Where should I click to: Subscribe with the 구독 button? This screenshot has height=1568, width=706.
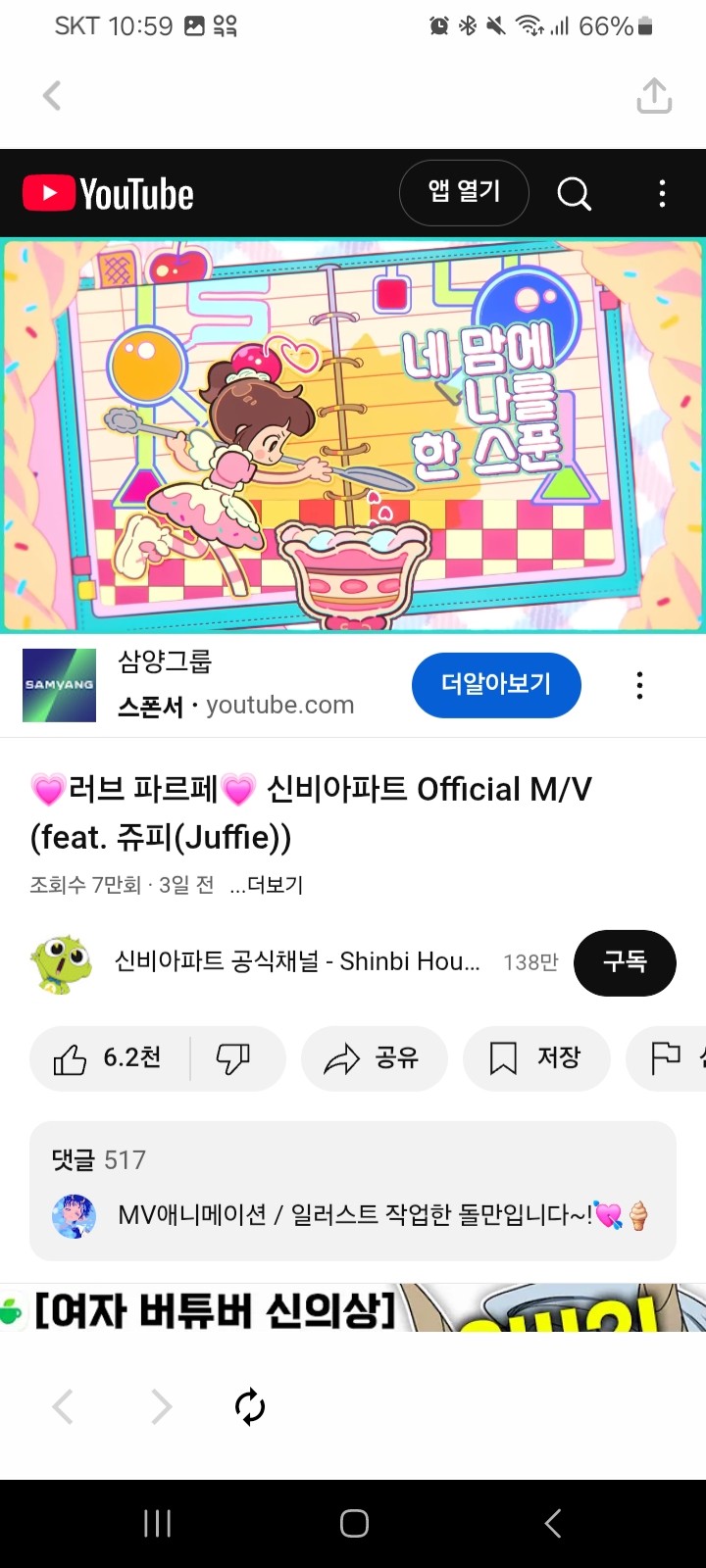click(x=625, y=962)
